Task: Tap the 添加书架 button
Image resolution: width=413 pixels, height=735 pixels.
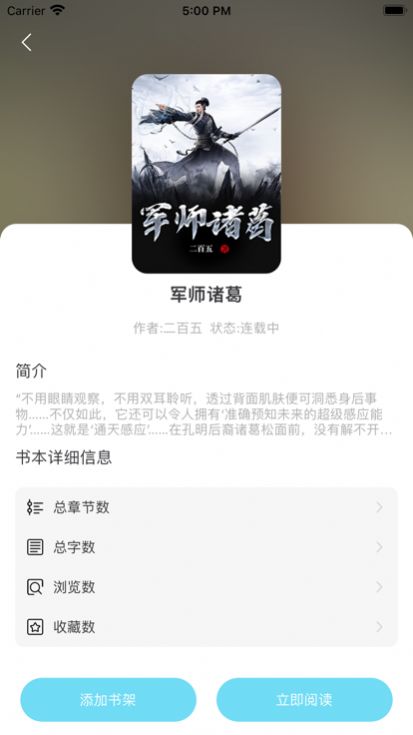Action: coord(108,700)
